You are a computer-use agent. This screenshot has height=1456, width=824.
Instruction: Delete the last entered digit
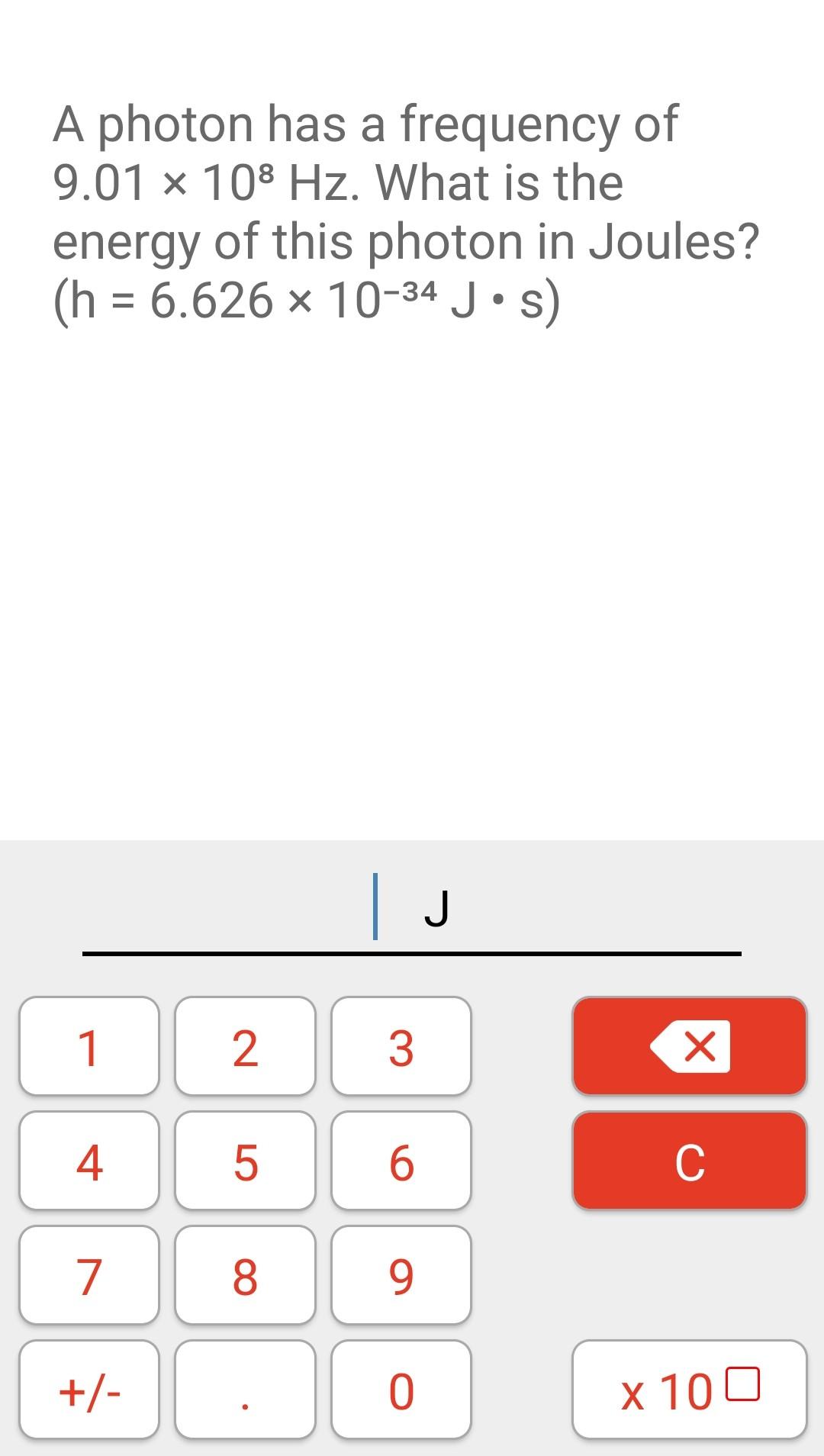point(690,1046)
